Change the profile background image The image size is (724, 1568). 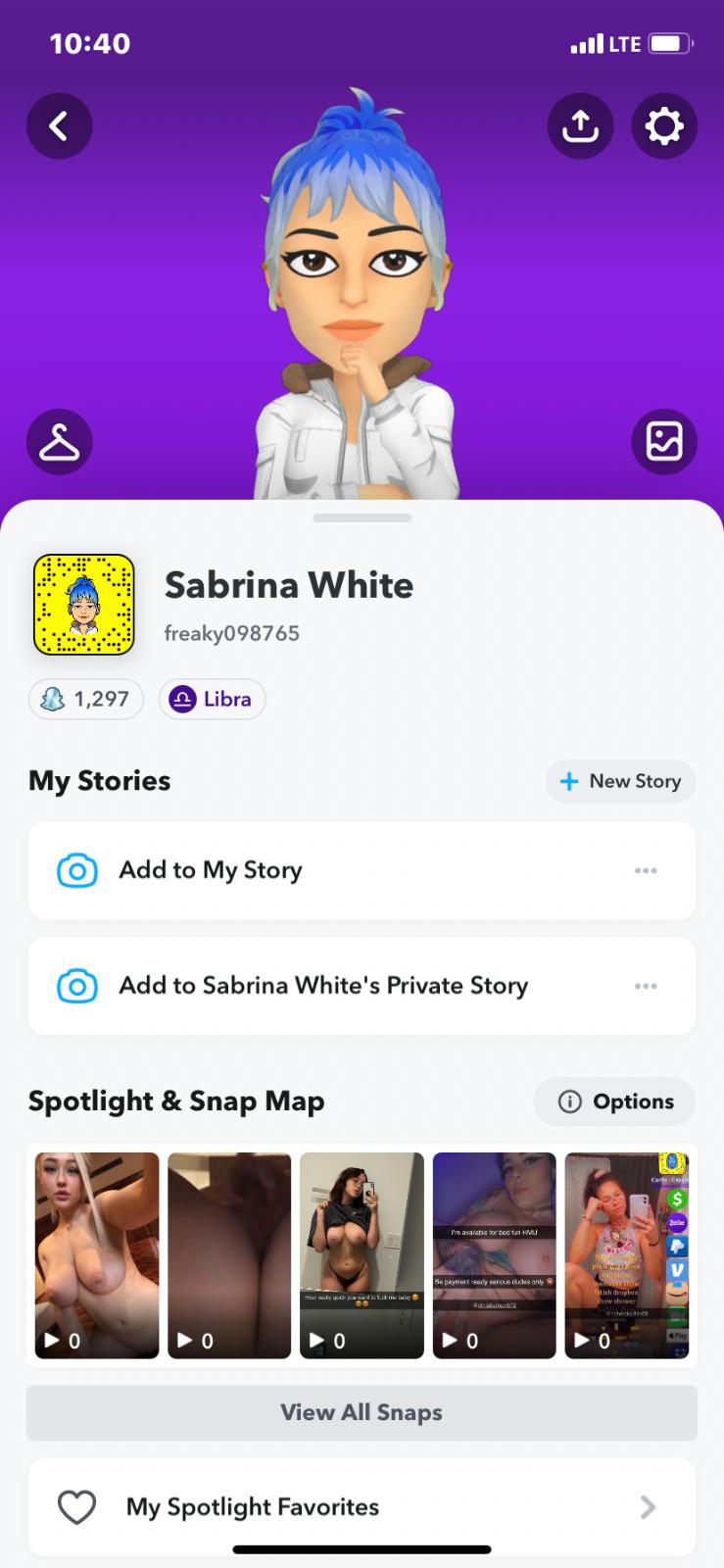tap(664, 442)
